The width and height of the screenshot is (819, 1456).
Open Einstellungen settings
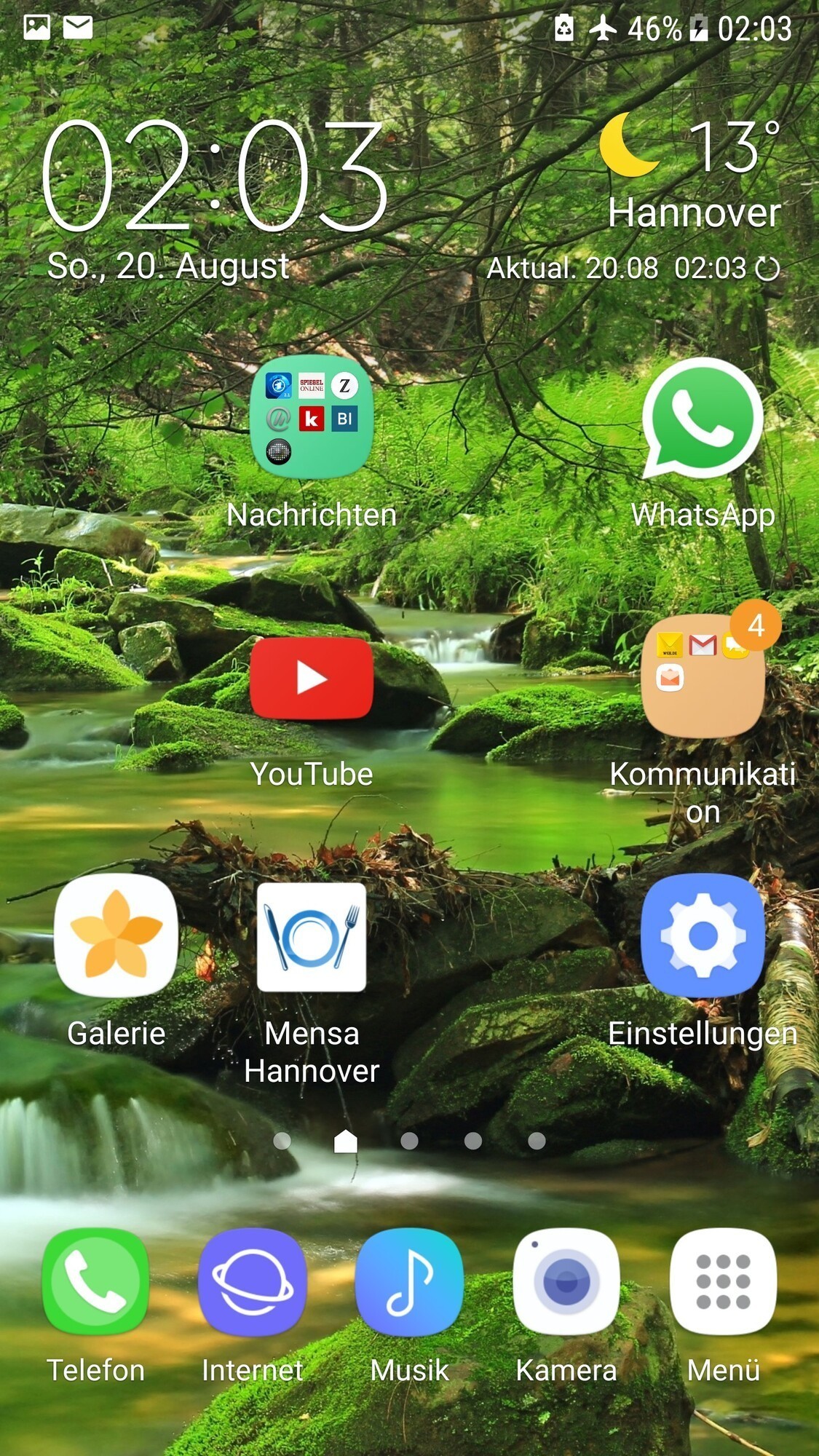coord(703,936)
